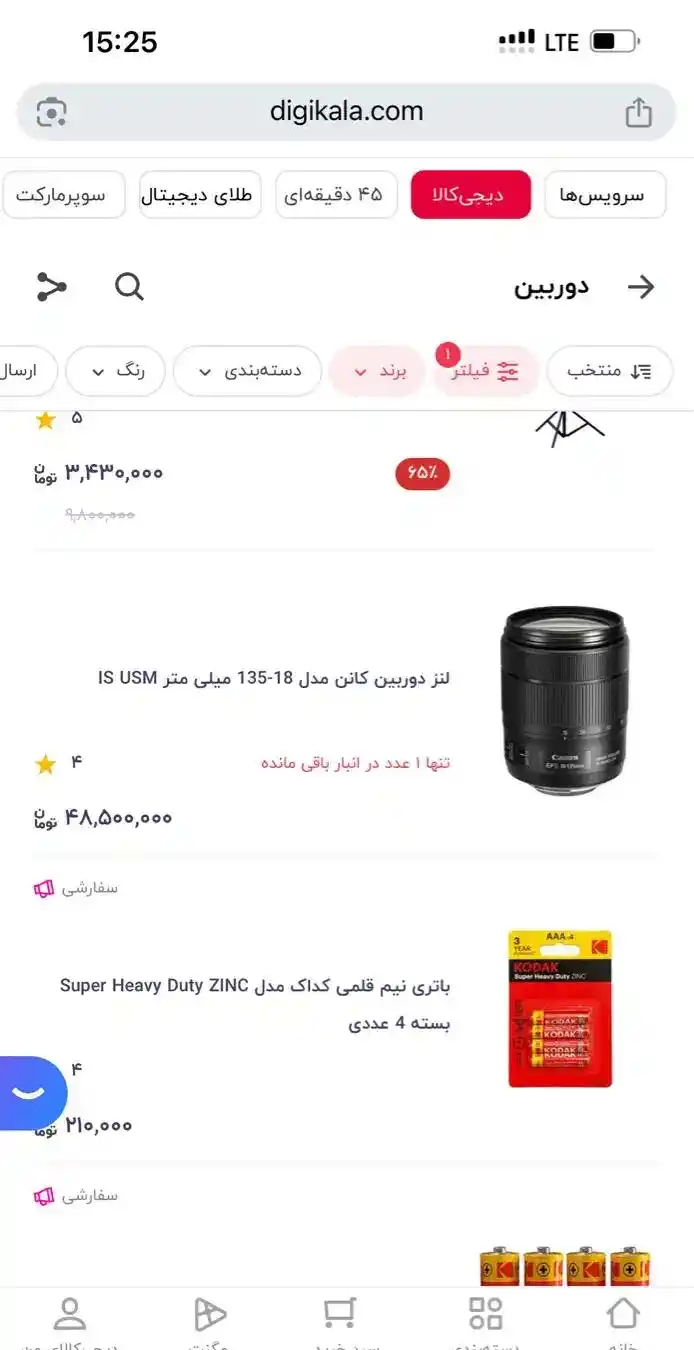This screenshot has height=1350, width=694.
Task: Go back using the arrow next to دوربین
Action: click(640, 288)
